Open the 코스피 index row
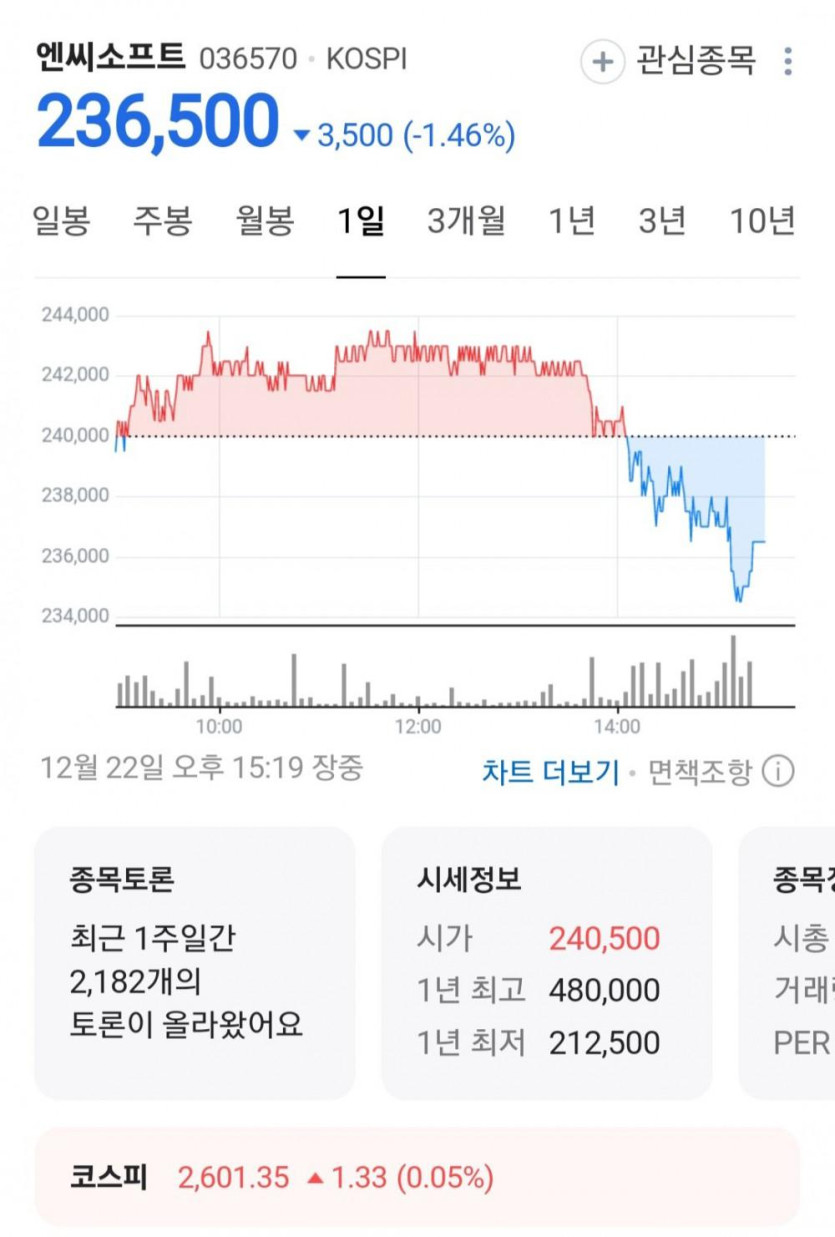Viewport: 835px width, 1237px height. (x=417, y=1177)
